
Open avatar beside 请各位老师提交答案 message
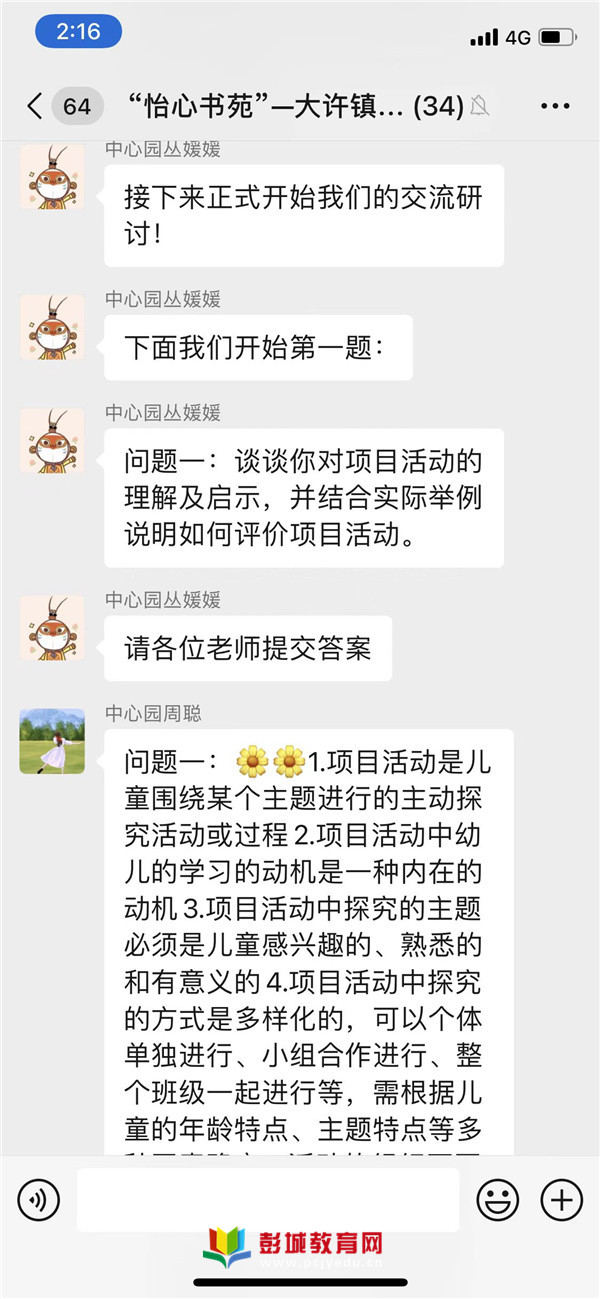(52, 628)
